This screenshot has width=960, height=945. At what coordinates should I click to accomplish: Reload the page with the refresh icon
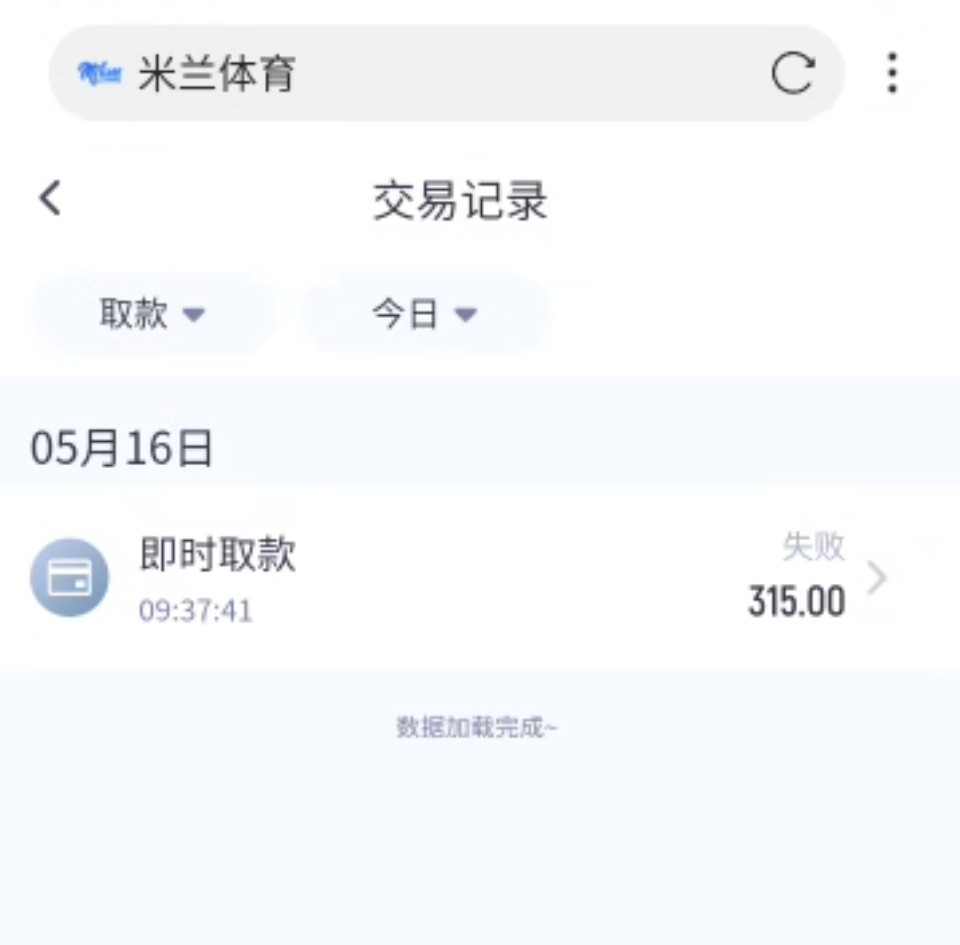pos(792,73)
